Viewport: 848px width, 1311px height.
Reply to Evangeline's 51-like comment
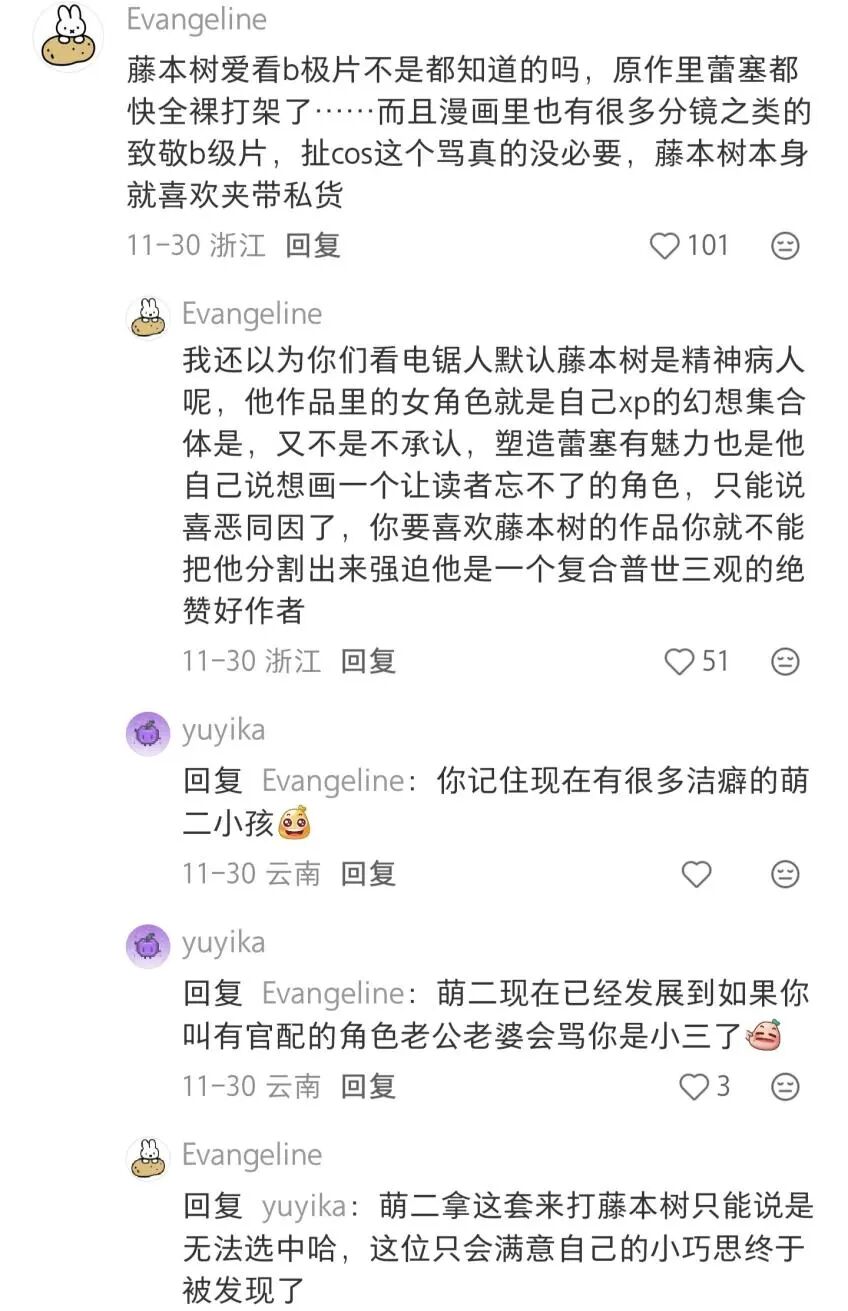368,661
